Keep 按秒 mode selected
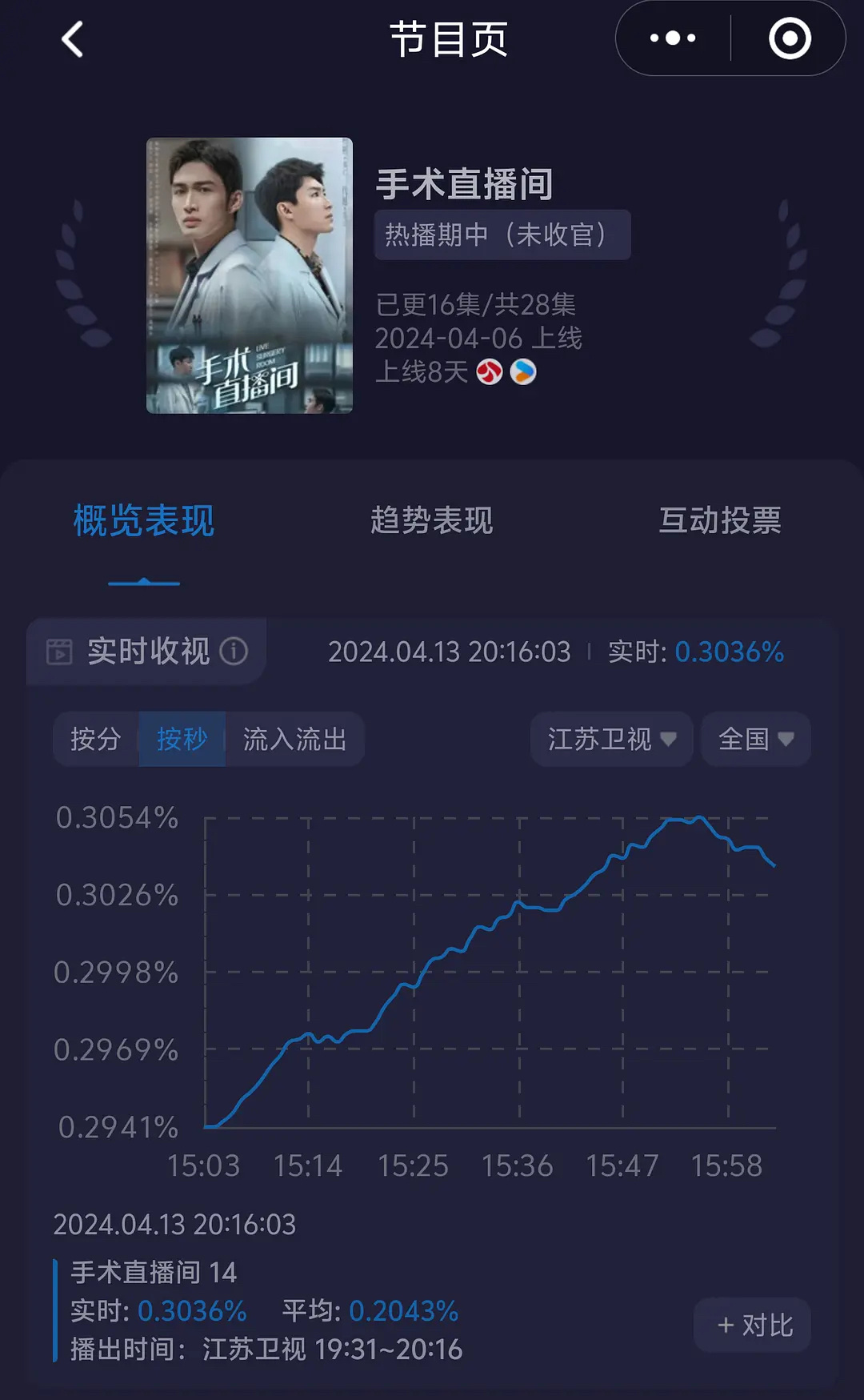This screenshot has width=864, height=1400. pyautogui.click(x=182, y=740)
